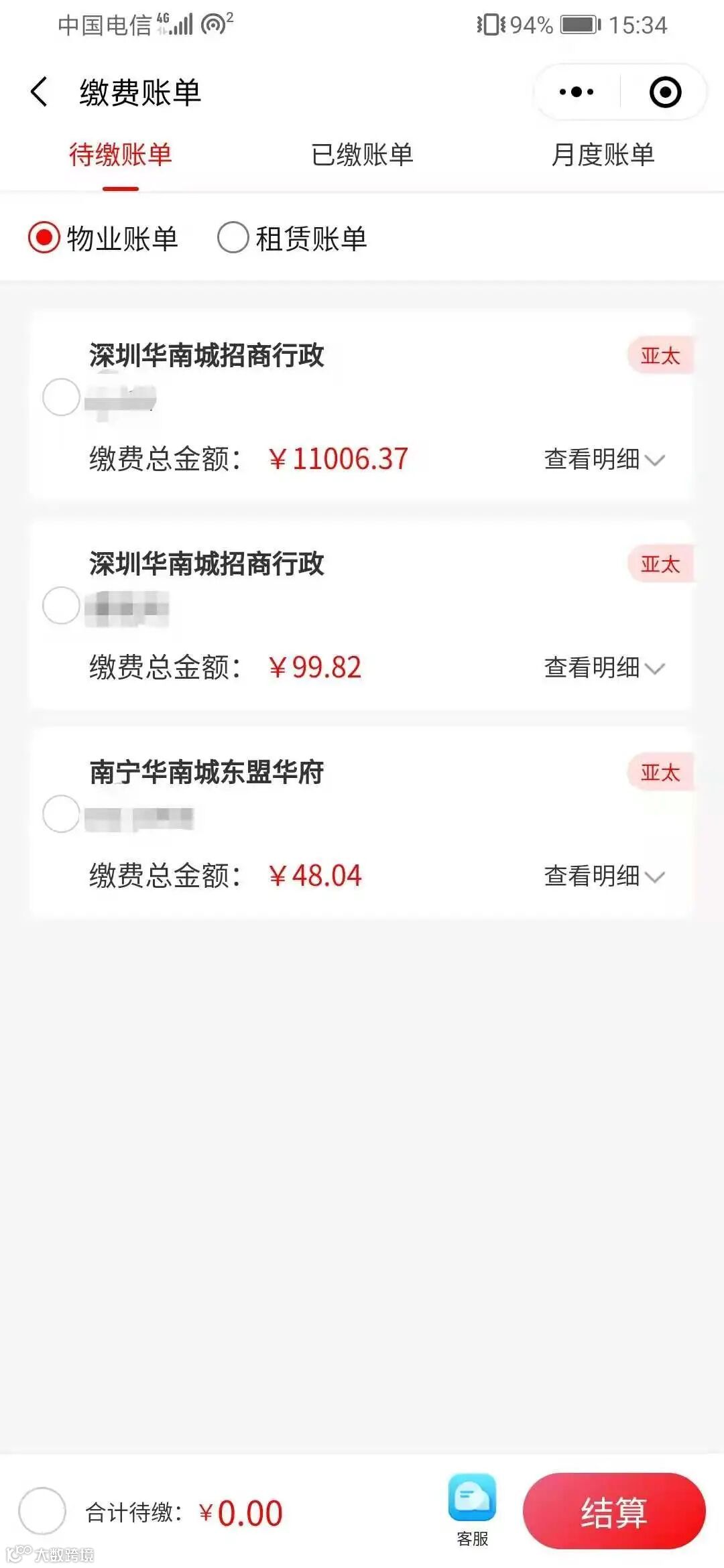
Task: Select the 物业账单 radio option
Action: click(x=44, y=238)
